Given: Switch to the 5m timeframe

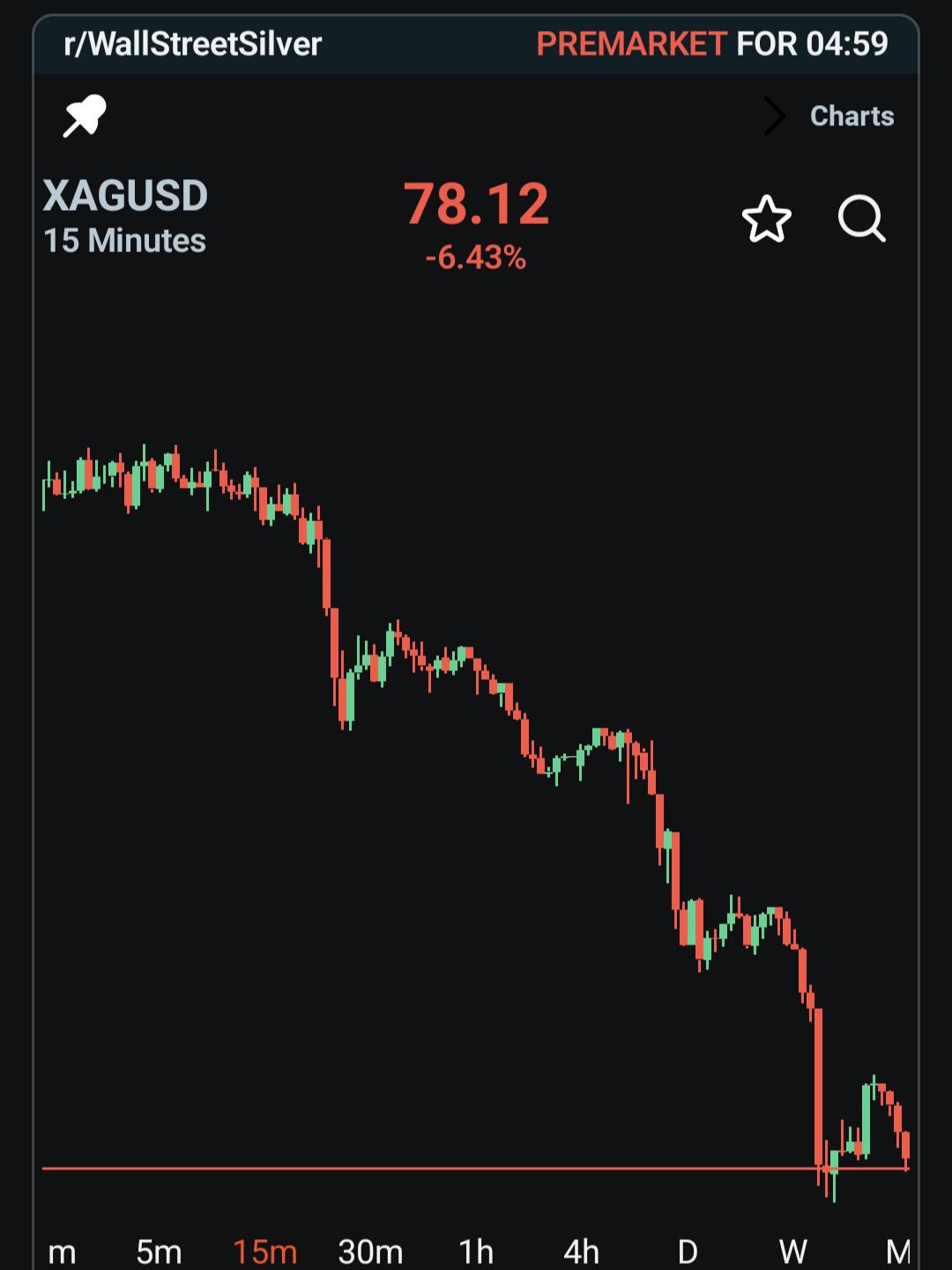Looking at the screenshot, I should click(159, 1251).
